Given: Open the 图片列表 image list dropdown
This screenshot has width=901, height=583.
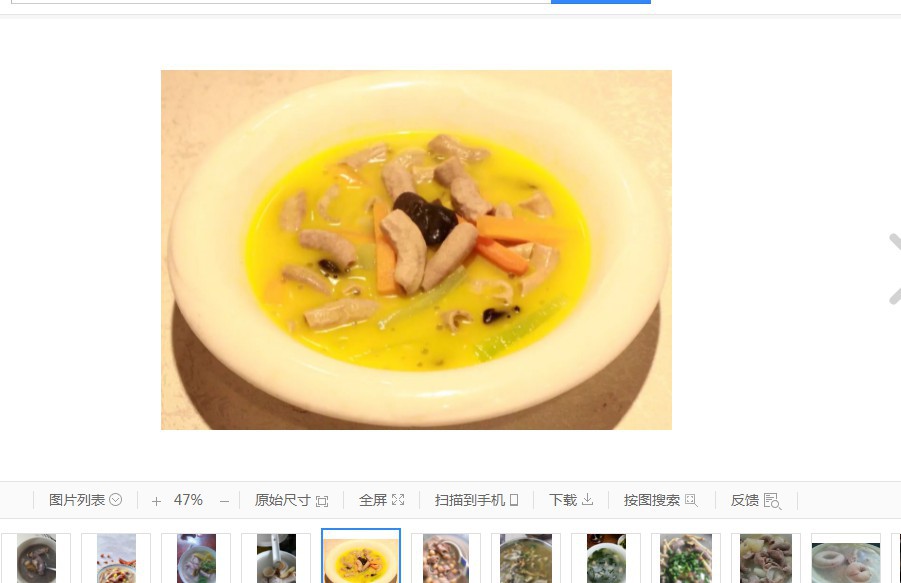Looking at the screenshot, I should (x=85, y=500).
